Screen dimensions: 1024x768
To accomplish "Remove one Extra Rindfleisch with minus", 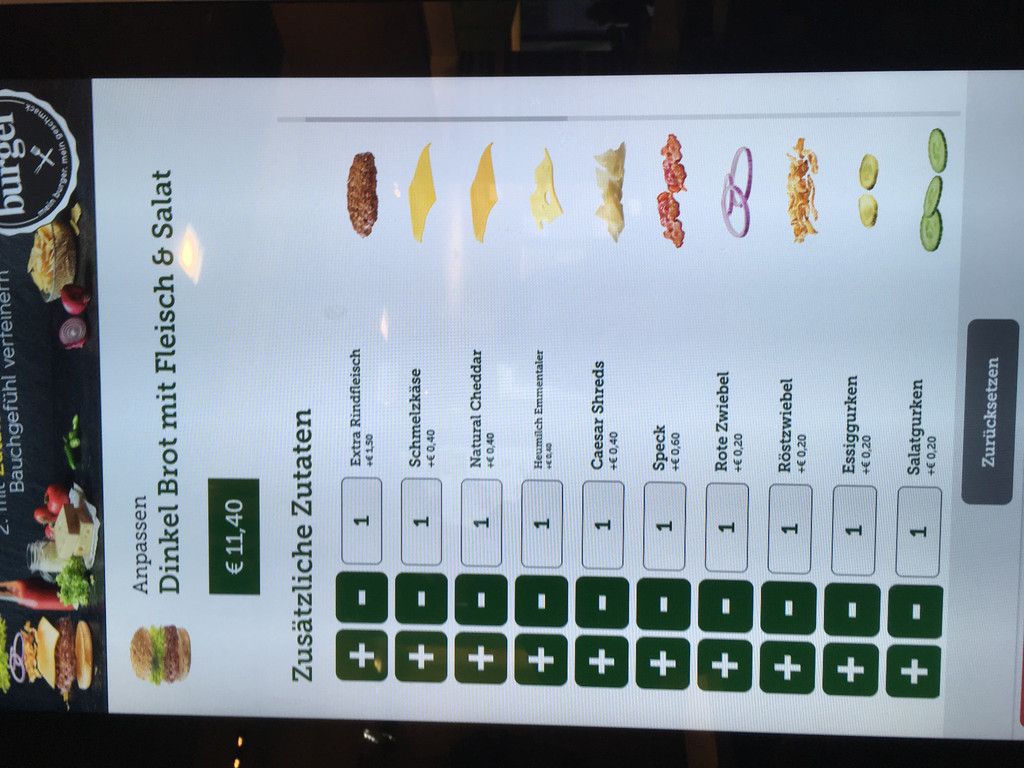I will (361, 598).
